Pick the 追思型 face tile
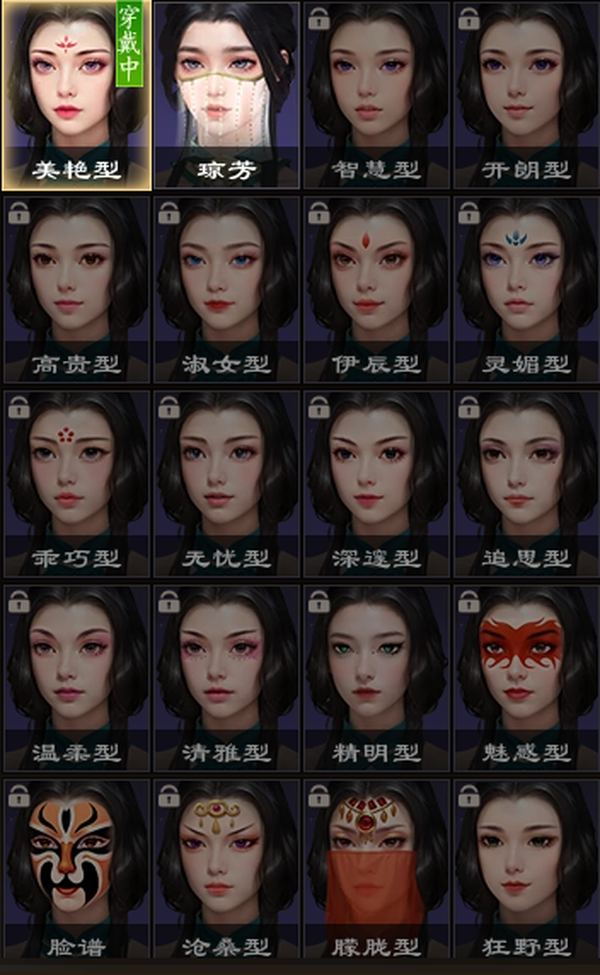 [x=526, y=484]
